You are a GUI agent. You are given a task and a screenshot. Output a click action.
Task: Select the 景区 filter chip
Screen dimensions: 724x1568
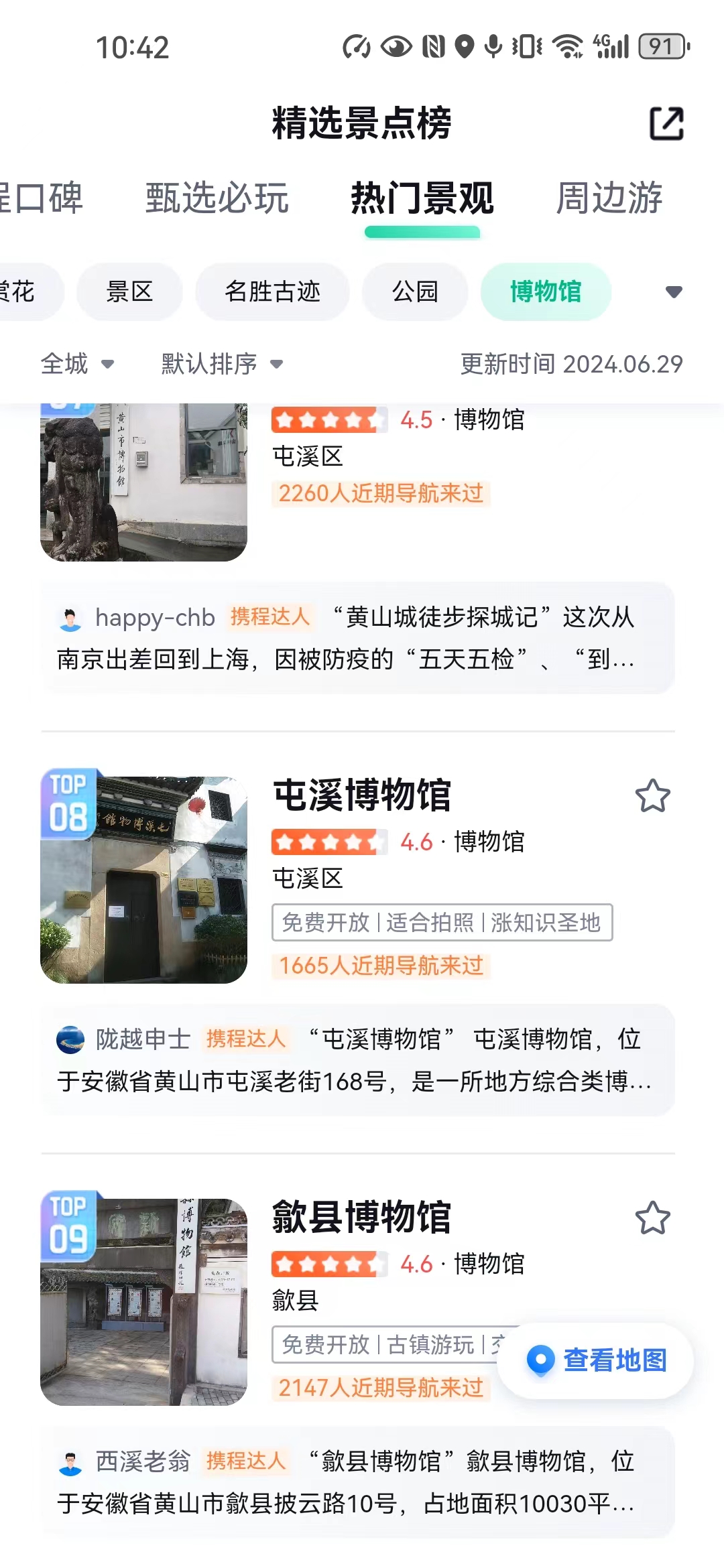click(129, 291)
